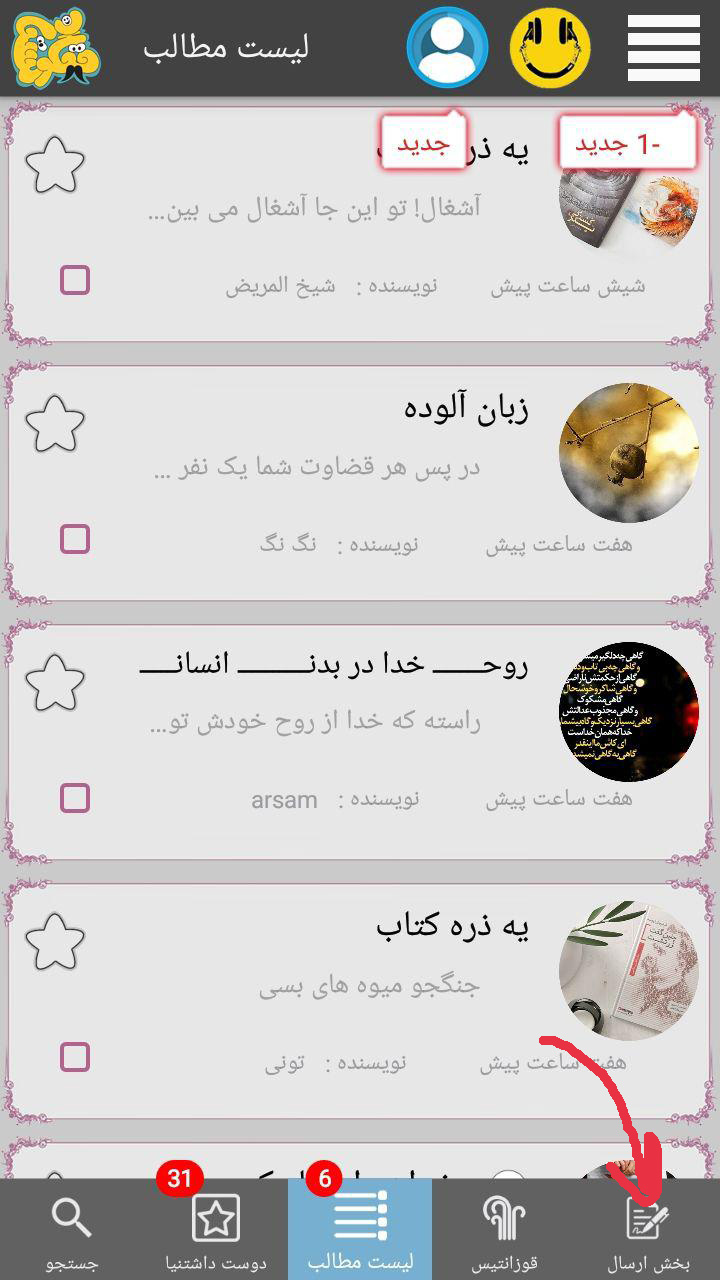Open the یه ذره کتاب post by تونی
This screenshot has width=720, height=1280.
[452, 927]
